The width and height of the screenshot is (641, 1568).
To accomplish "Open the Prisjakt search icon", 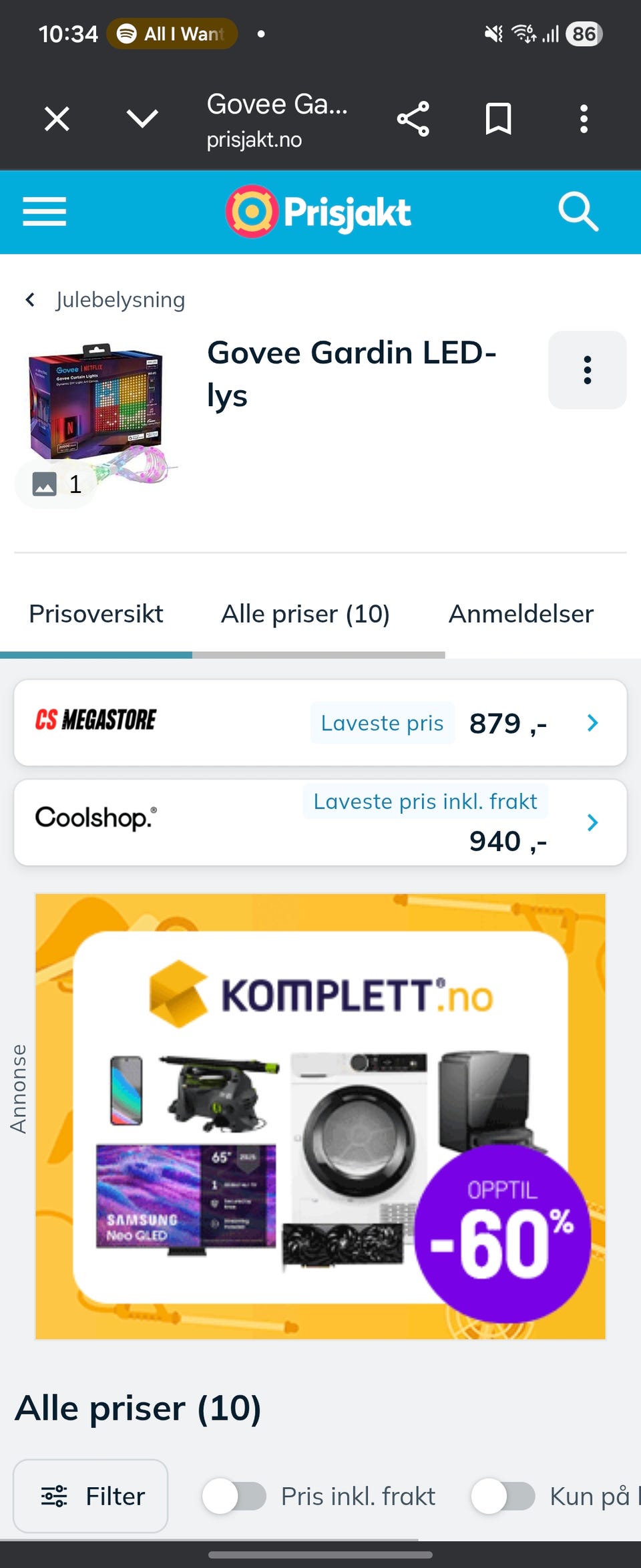I will pyautogui.click(x=578, y=212).
